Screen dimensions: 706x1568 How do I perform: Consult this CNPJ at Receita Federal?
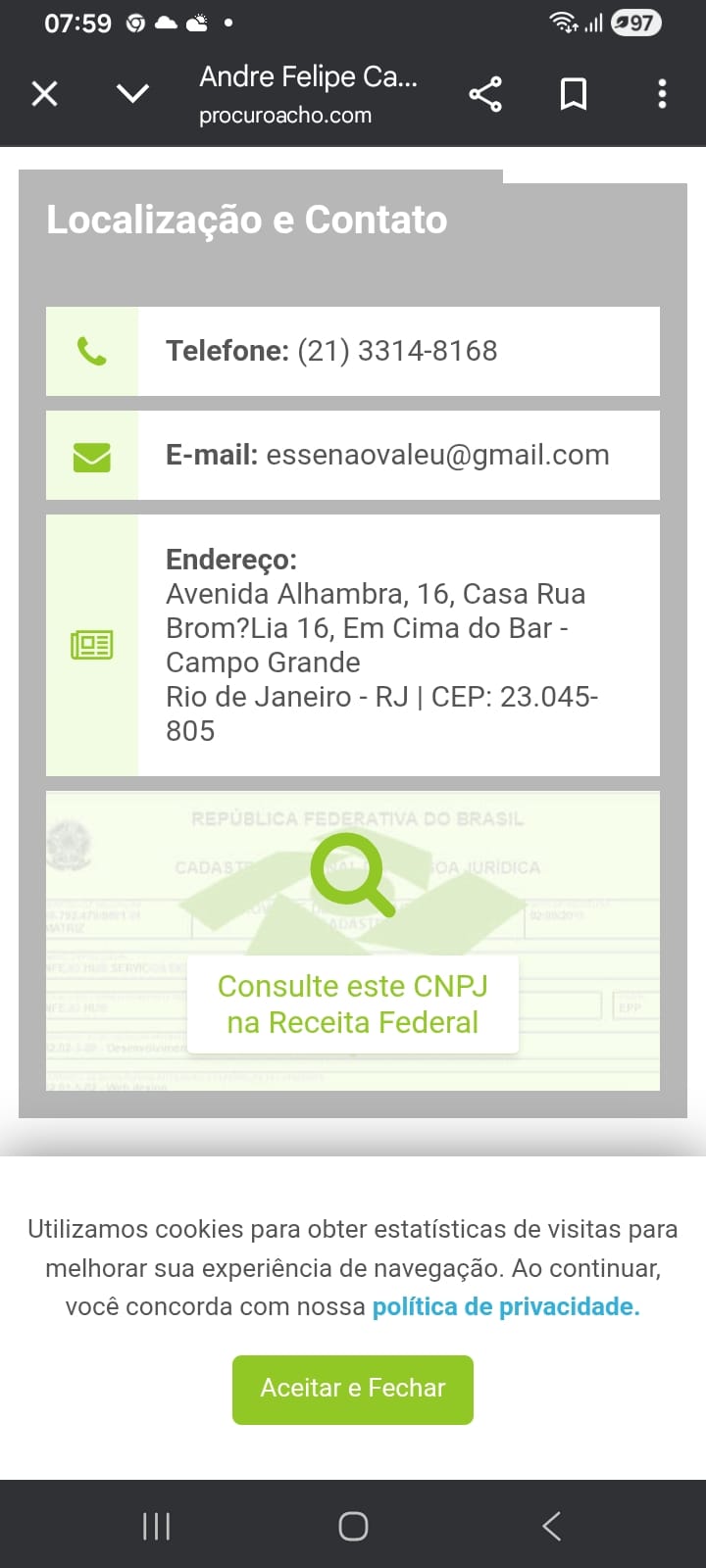tap(352, 1004)
